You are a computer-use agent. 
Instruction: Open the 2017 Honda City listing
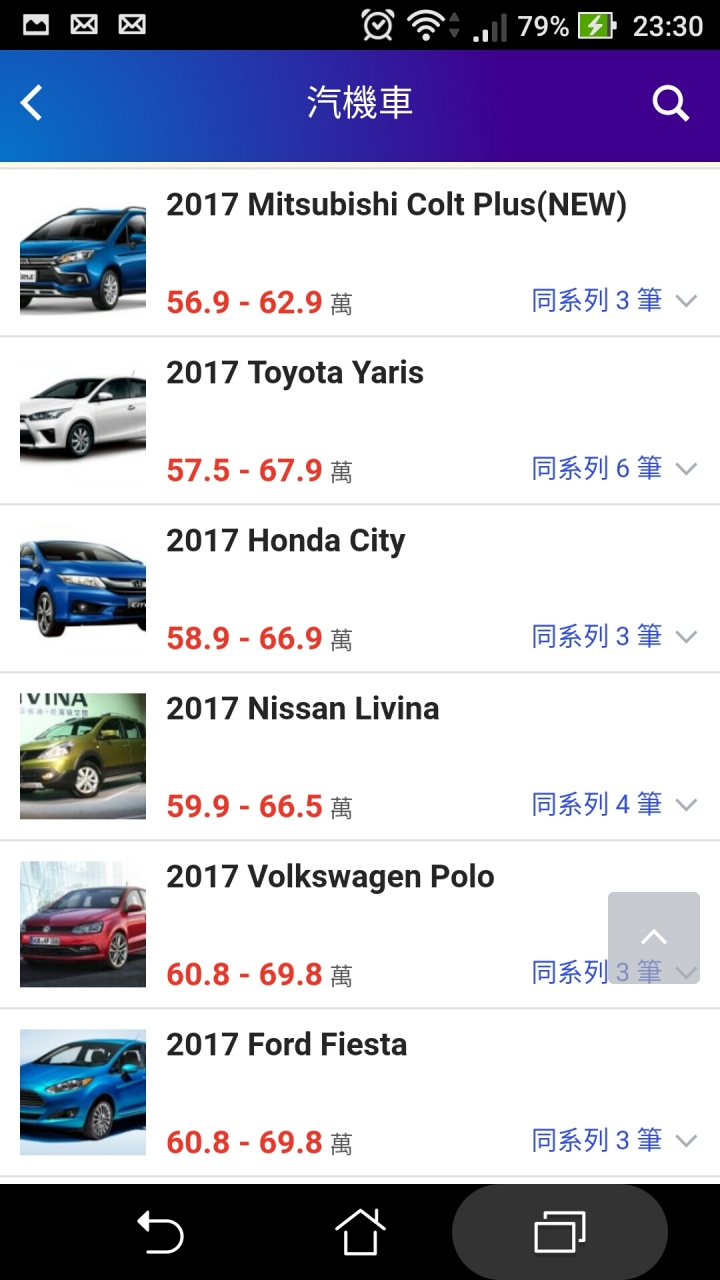click(x=360, y=589)
